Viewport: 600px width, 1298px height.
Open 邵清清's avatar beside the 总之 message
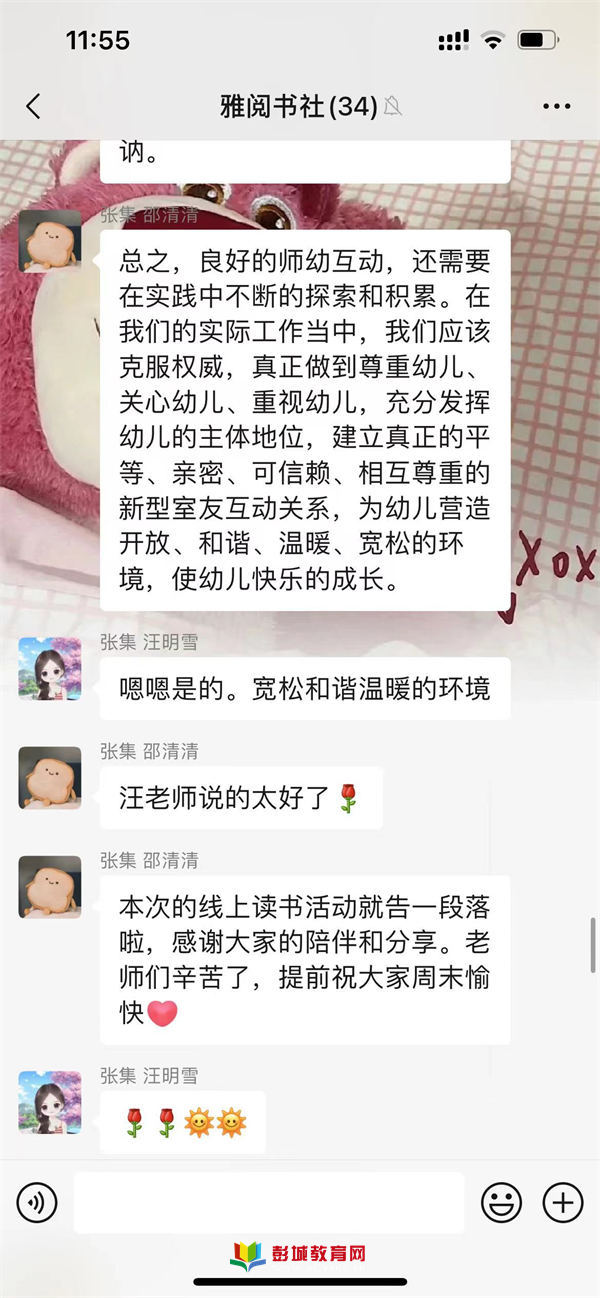tap(50, 241)
